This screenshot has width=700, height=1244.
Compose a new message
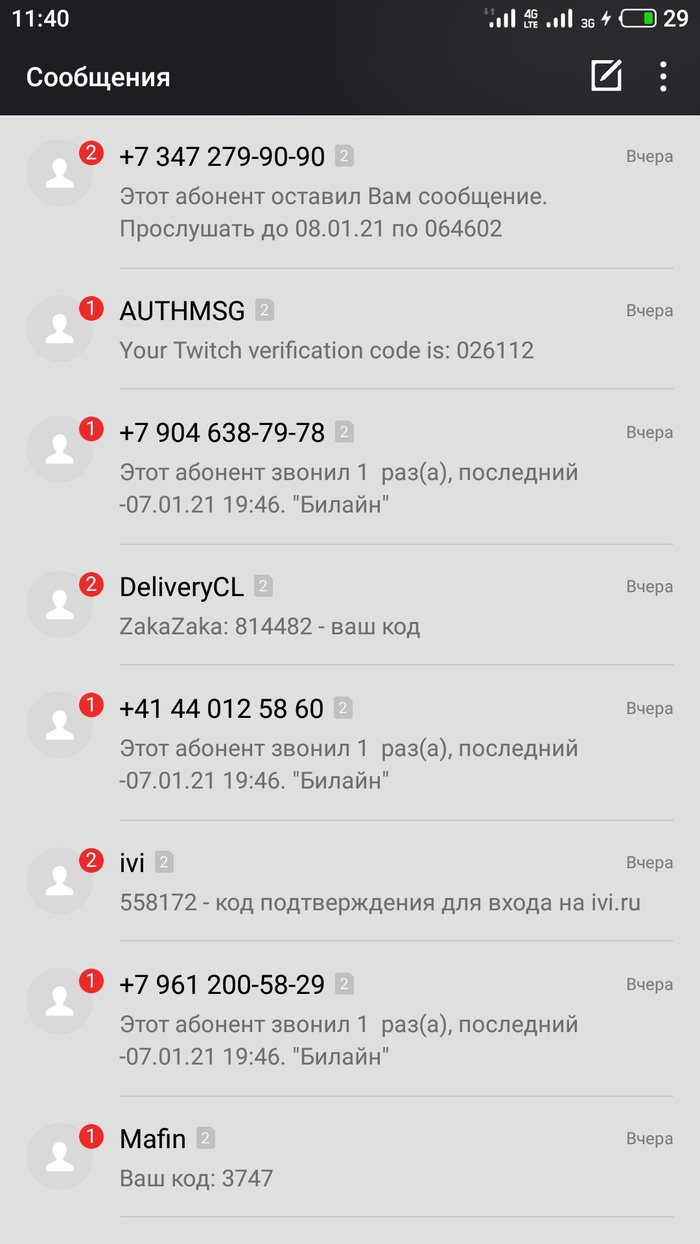(x=606, y=76)
